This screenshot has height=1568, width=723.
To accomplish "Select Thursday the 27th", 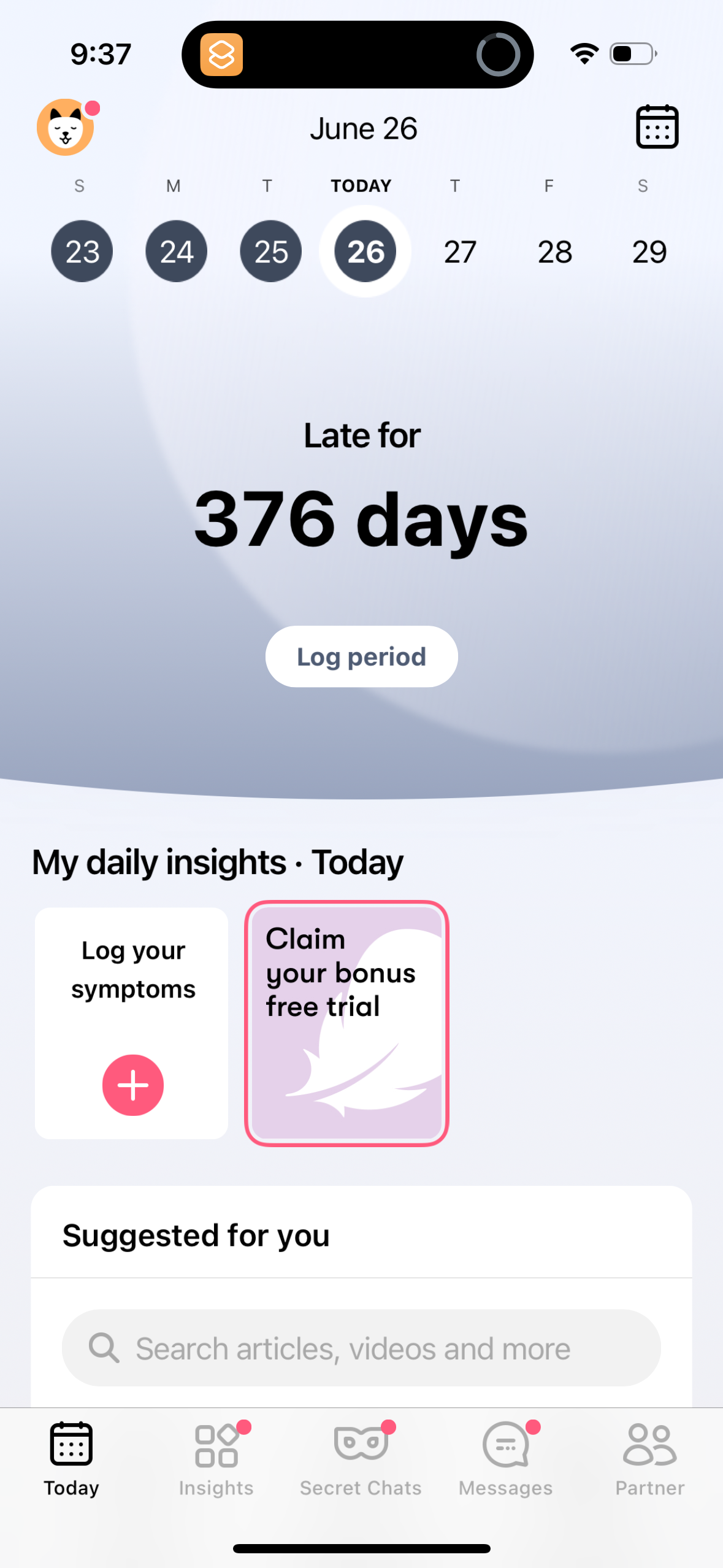I will pos(459,251).
